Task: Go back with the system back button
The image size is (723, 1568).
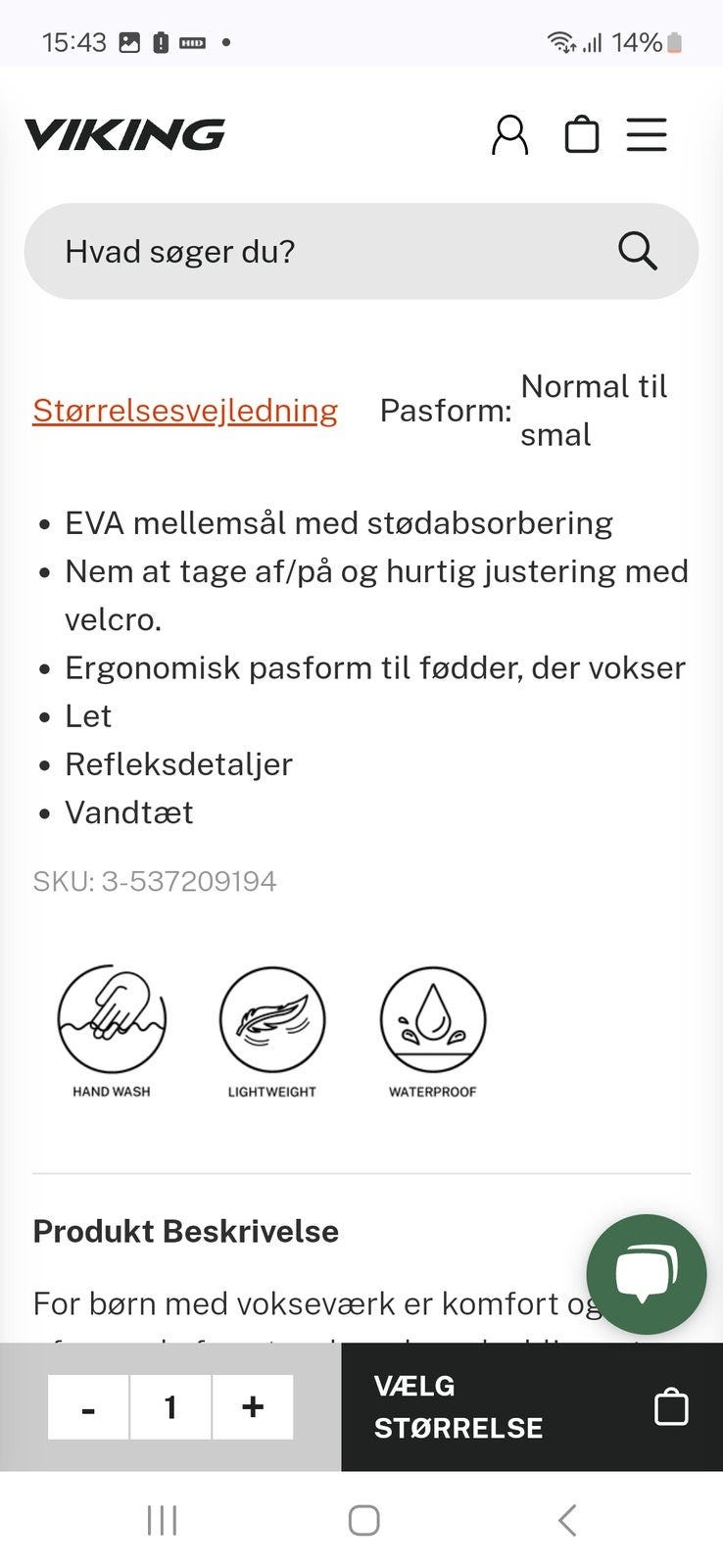Action: point(566,1520)
